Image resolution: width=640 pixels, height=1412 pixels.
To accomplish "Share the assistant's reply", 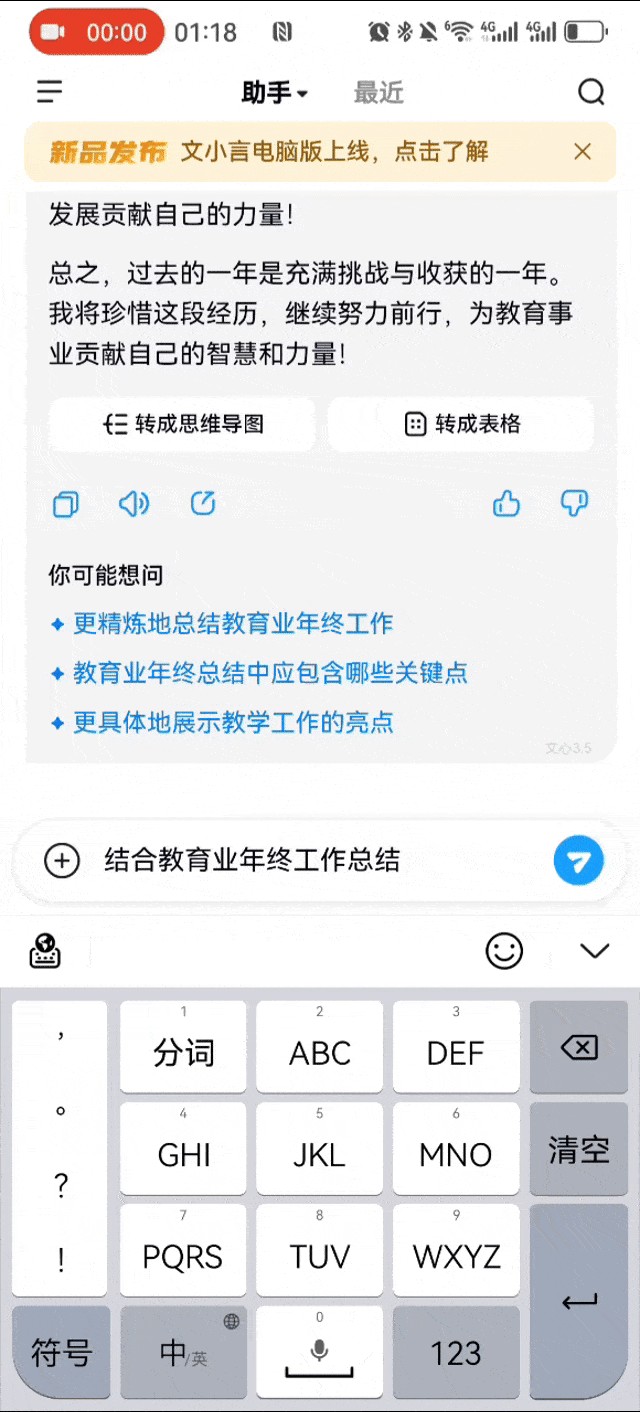I will coord(203,504).
